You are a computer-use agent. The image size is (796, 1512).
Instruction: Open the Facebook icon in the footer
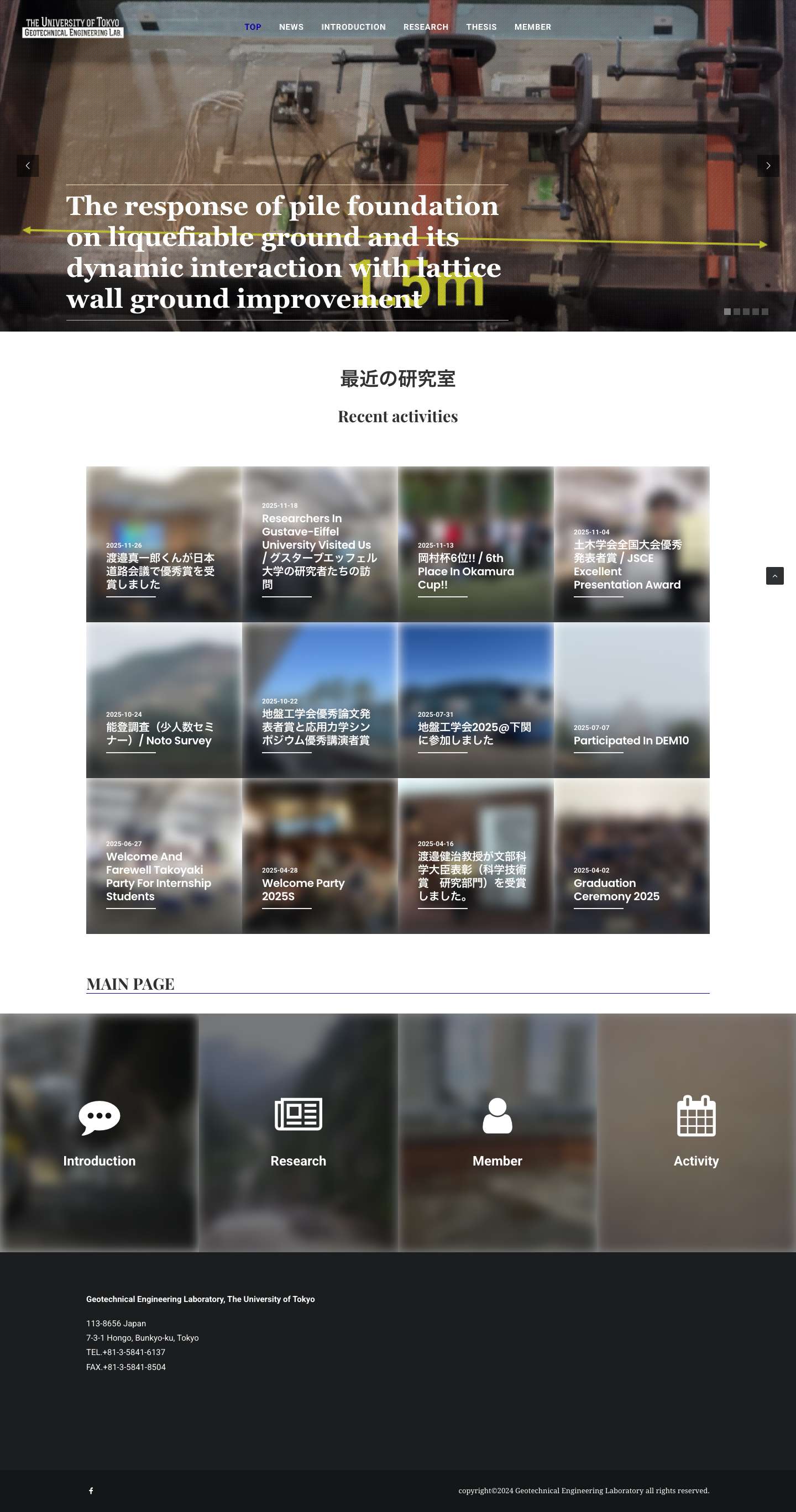pos(91,1490)
